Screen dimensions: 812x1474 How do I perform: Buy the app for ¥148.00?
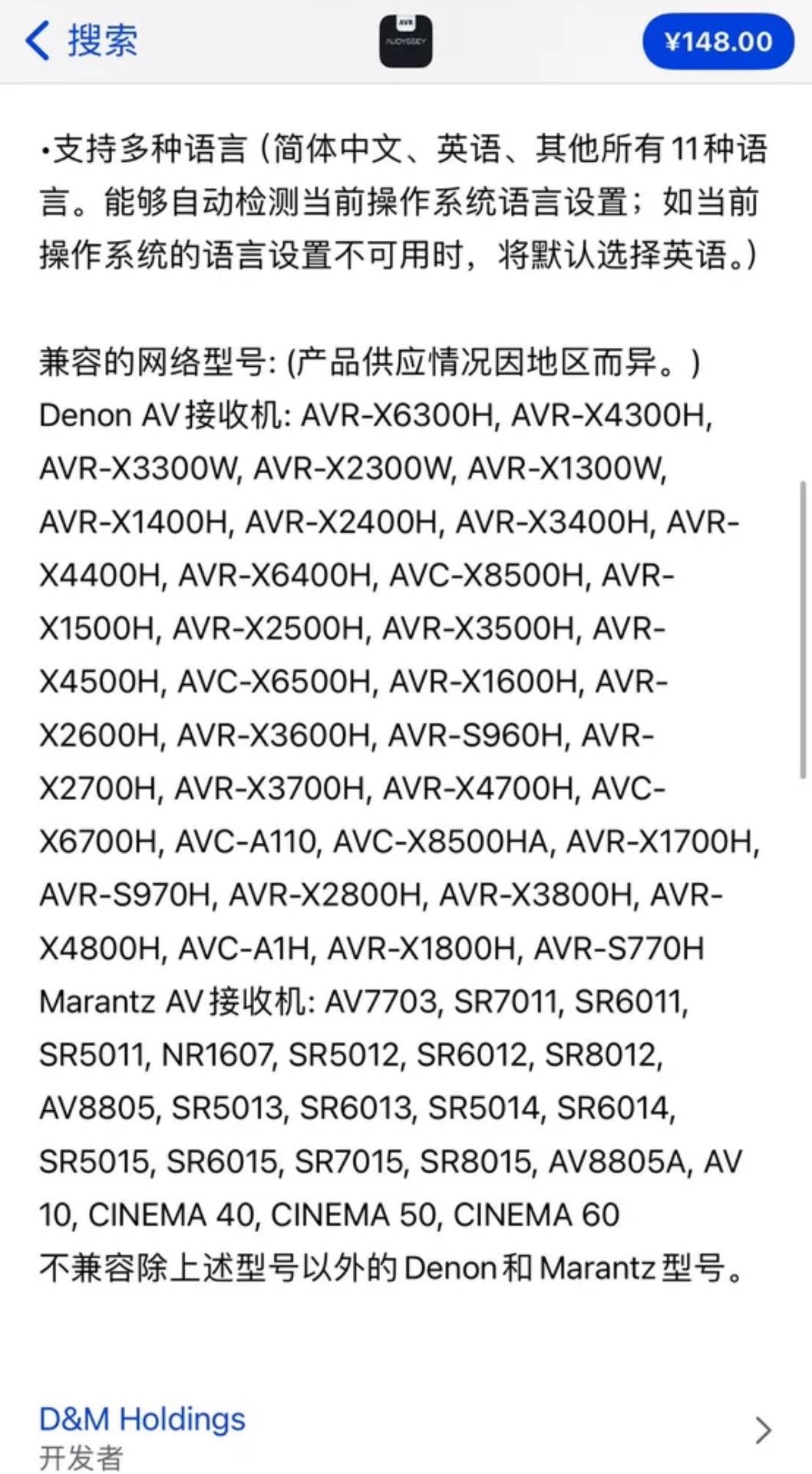tap(718, 41)
